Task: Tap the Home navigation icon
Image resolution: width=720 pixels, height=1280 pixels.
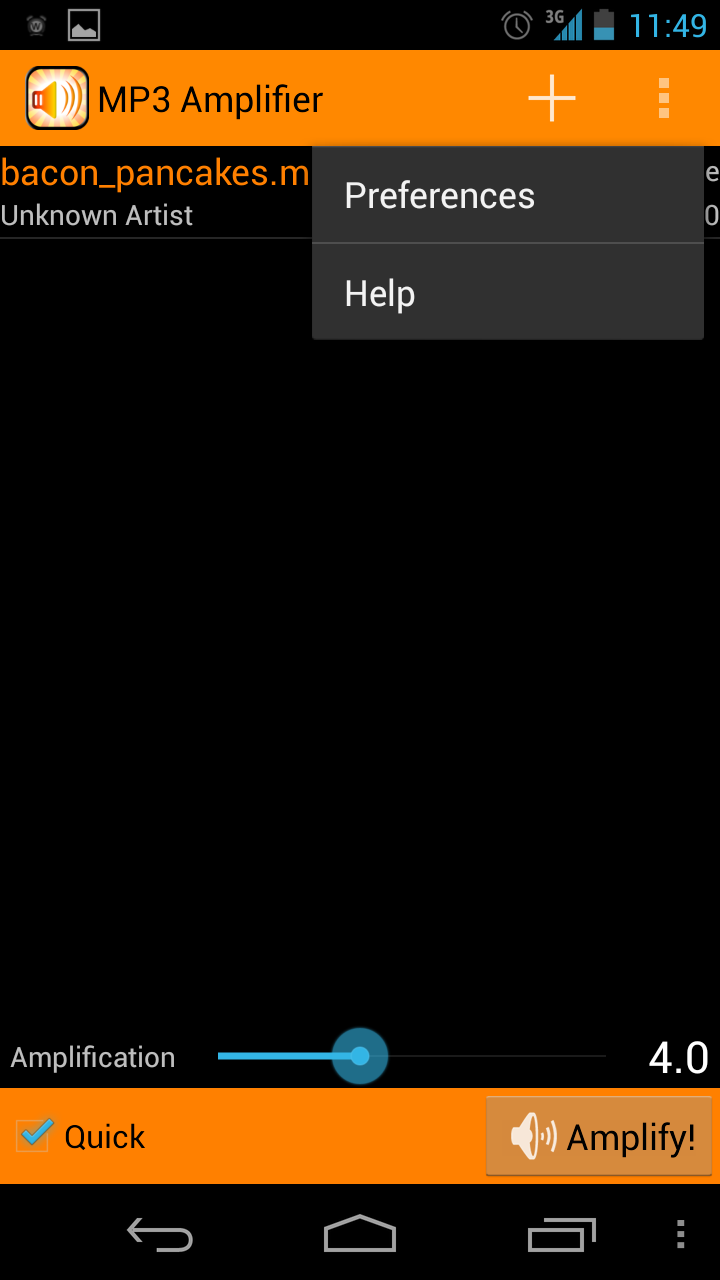Action: click(x=360, y=1236)
